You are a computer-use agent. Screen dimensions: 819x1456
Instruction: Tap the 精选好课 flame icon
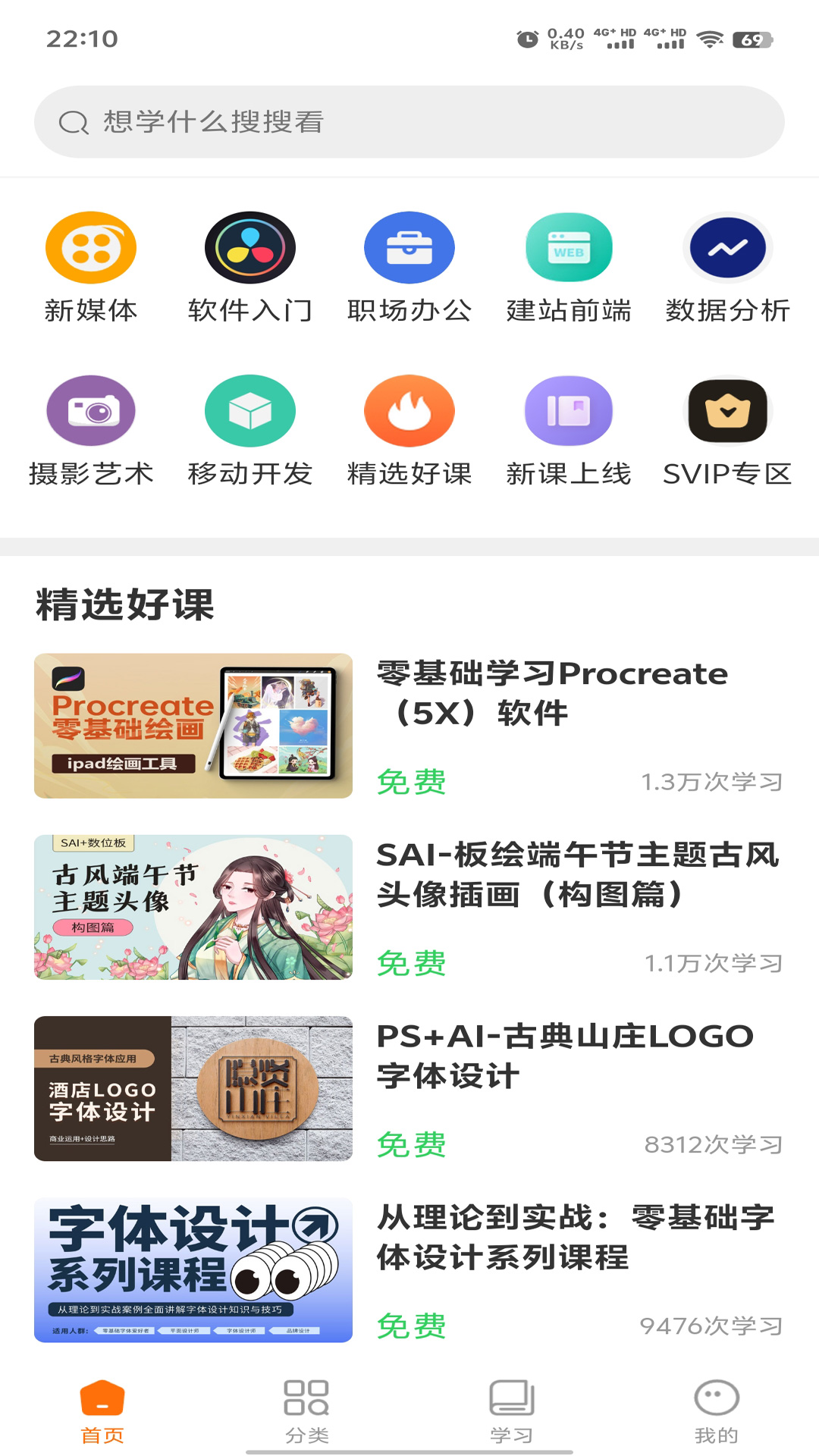tap(409, 412)
